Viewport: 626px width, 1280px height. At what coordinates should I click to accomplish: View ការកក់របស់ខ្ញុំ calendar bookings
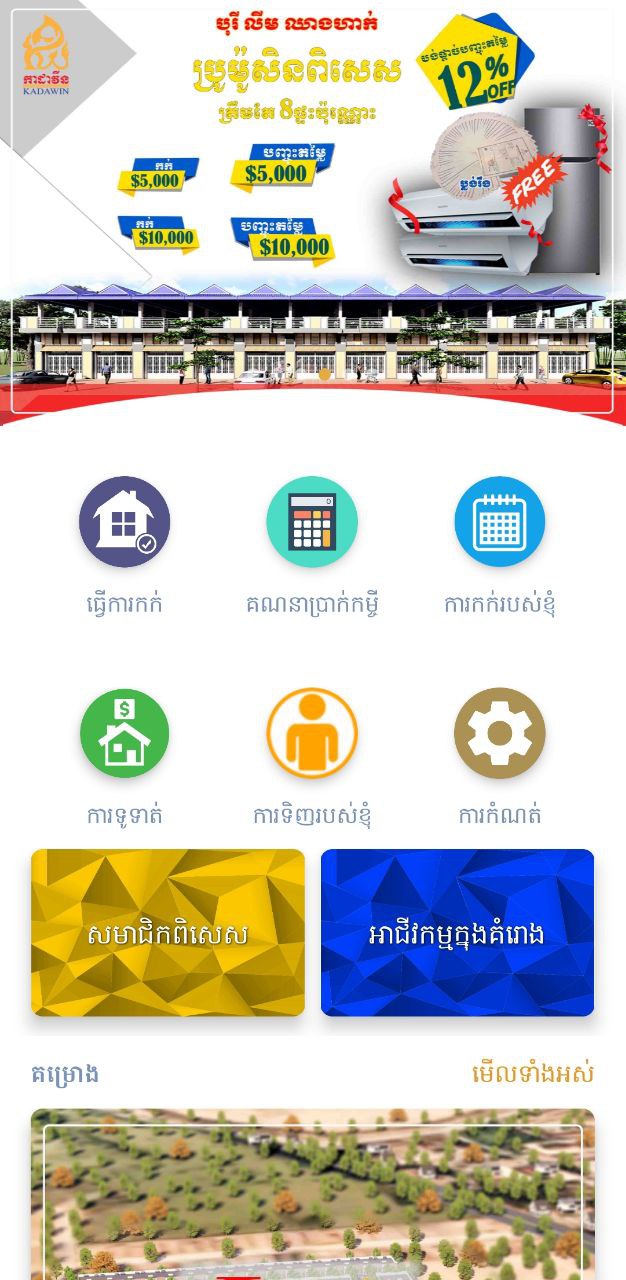click(x=499, y=522)
